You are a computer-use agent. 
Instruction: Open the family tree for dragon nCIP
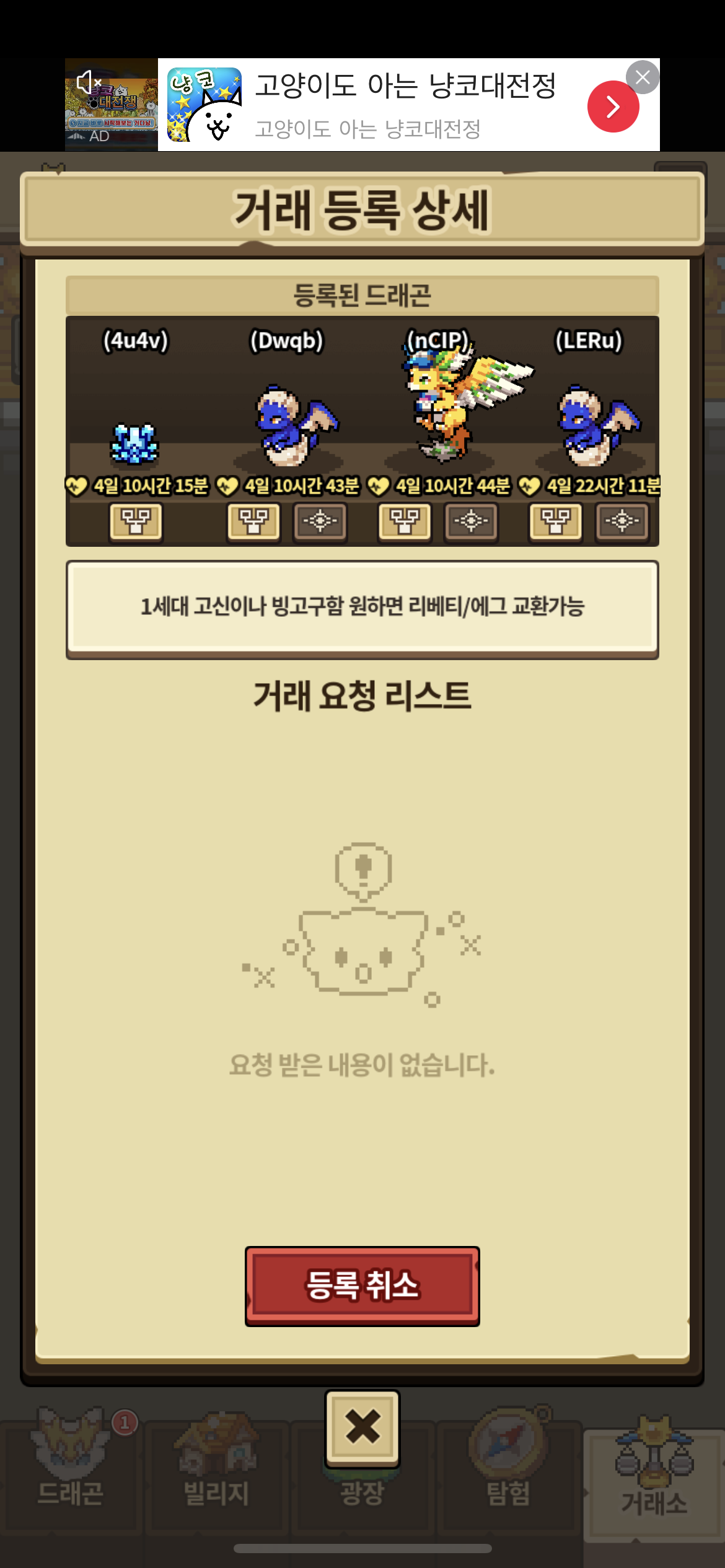405,521
